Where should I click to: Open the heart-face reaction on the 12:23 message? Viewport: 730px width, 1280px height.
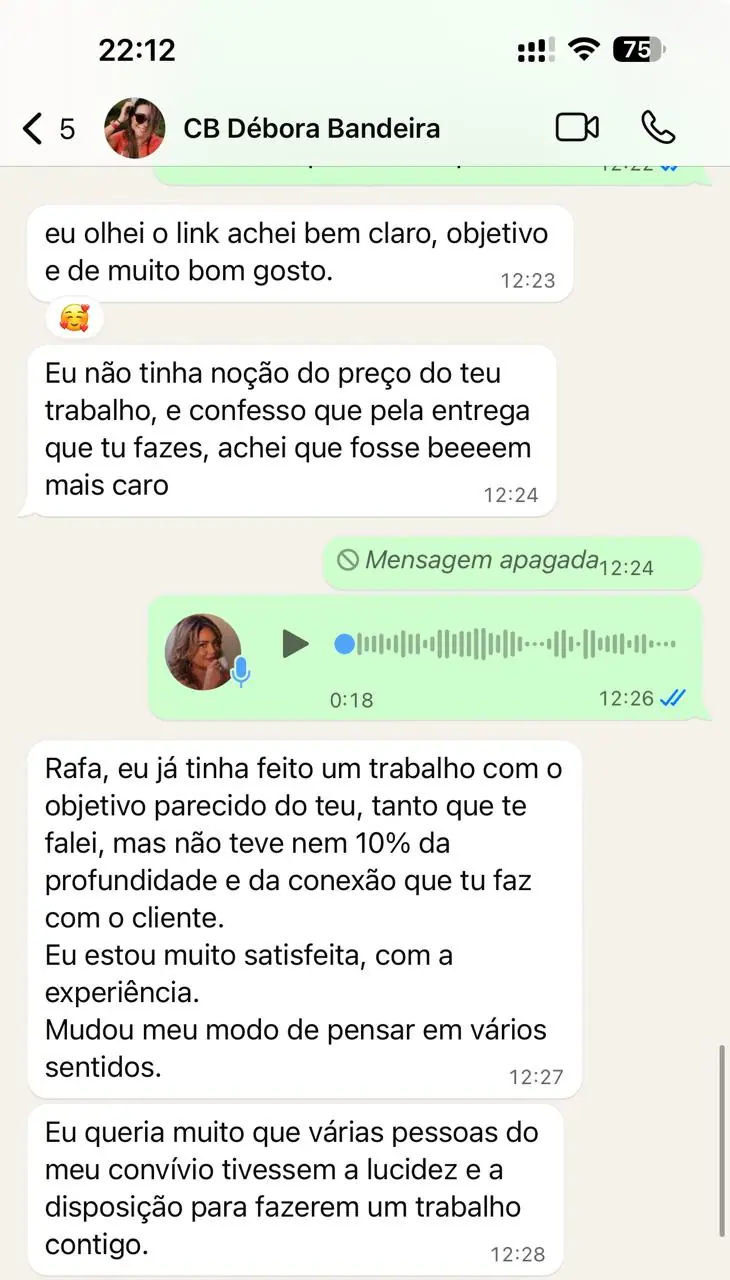click(74, 319)
